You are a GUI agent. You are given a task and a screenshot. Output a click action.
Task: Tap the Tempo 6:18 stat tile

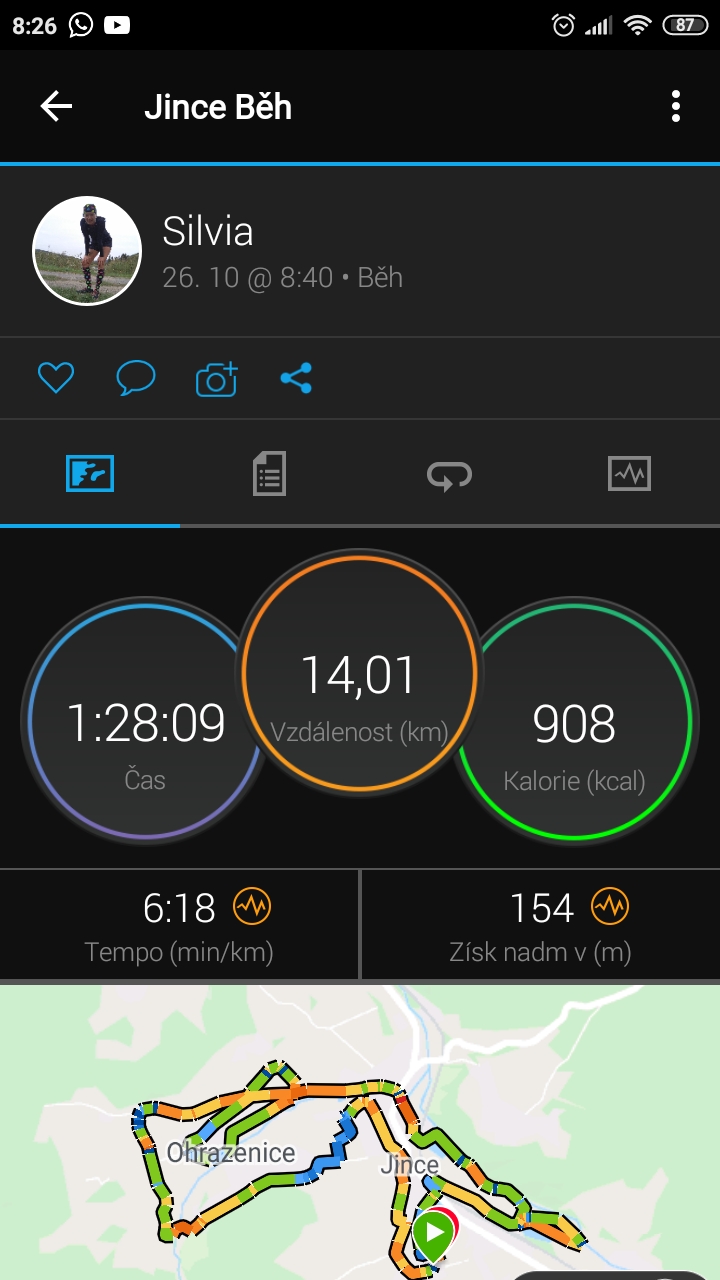[179, 925]
